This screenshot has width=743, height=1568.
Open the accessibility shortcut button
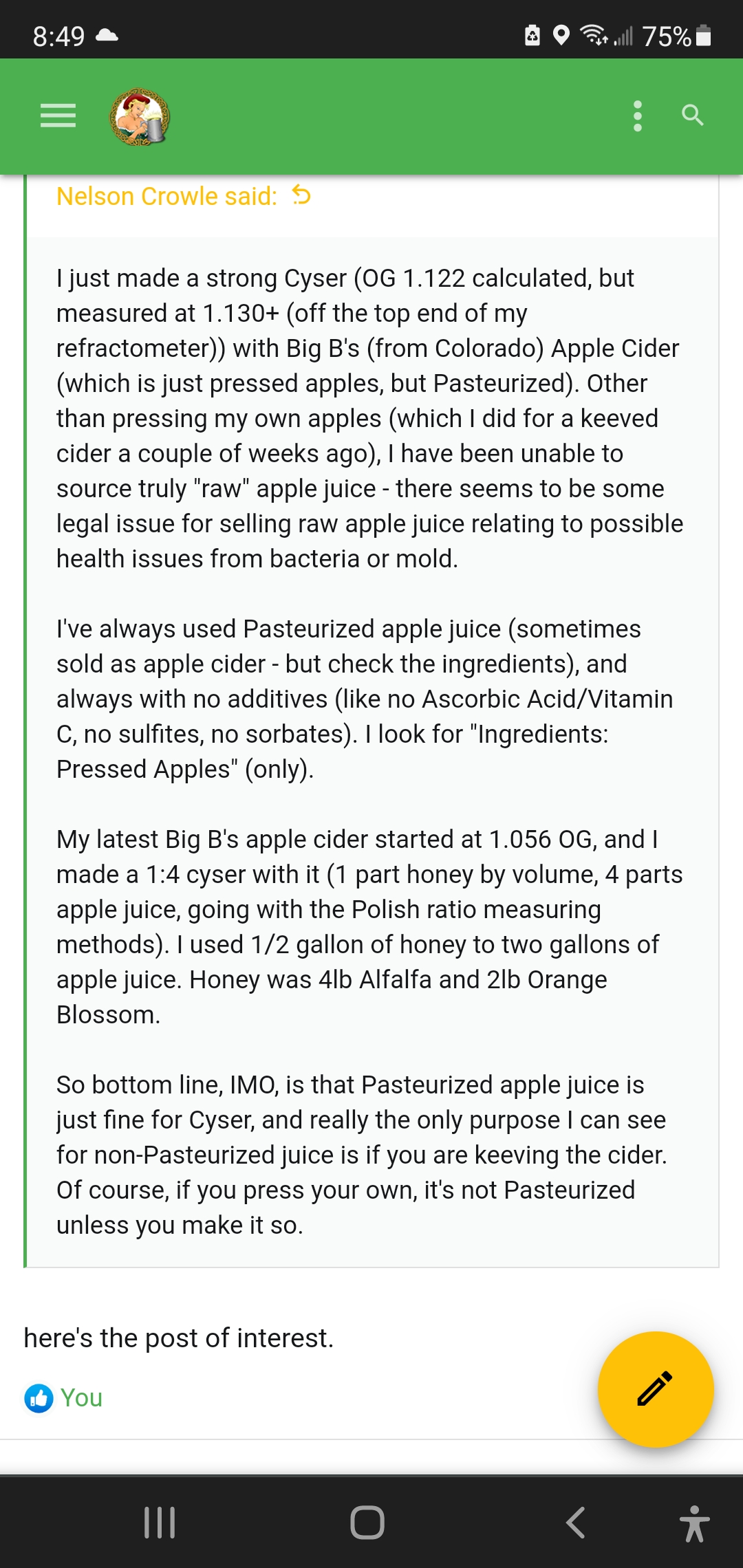(694, 1523)
